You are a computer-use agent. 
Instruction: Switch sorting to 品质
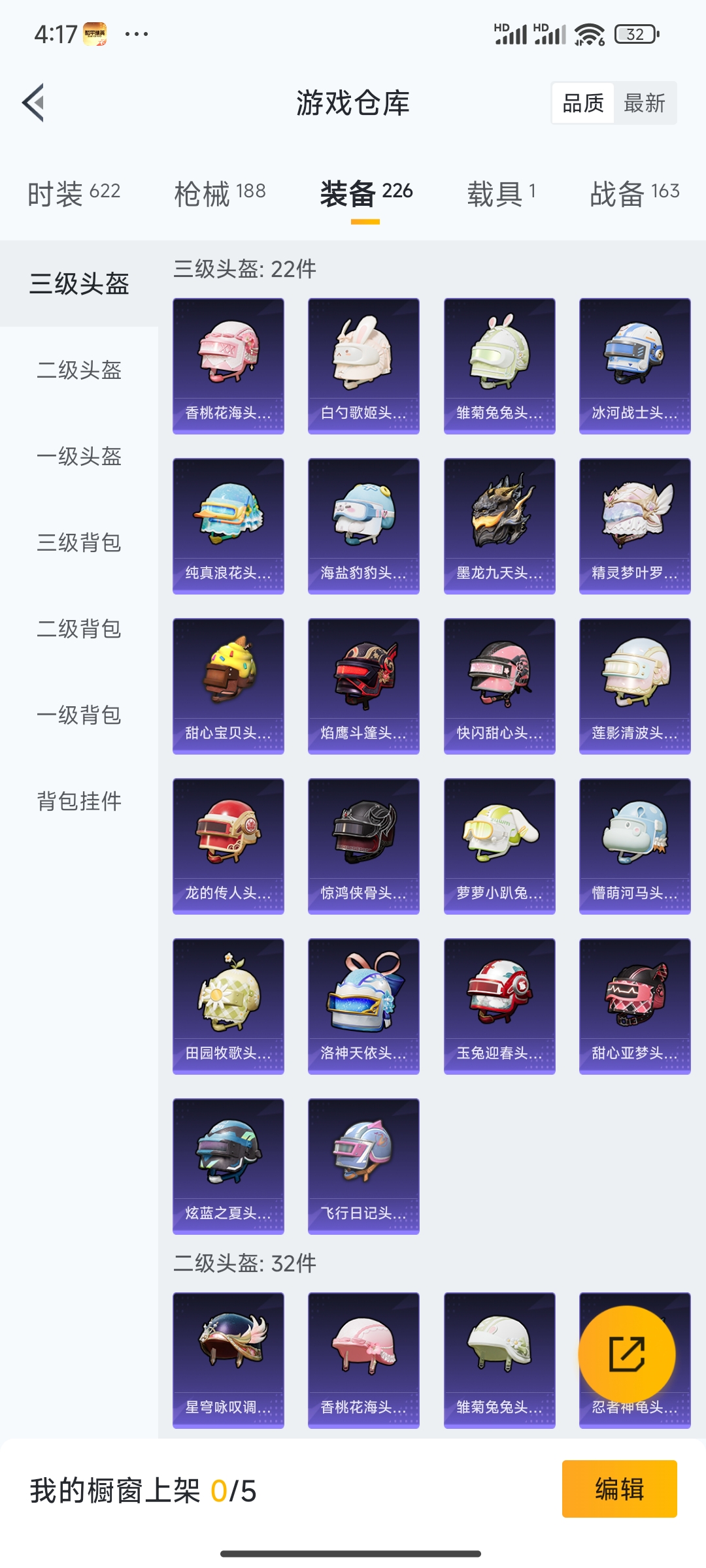[x=584, y=103]
